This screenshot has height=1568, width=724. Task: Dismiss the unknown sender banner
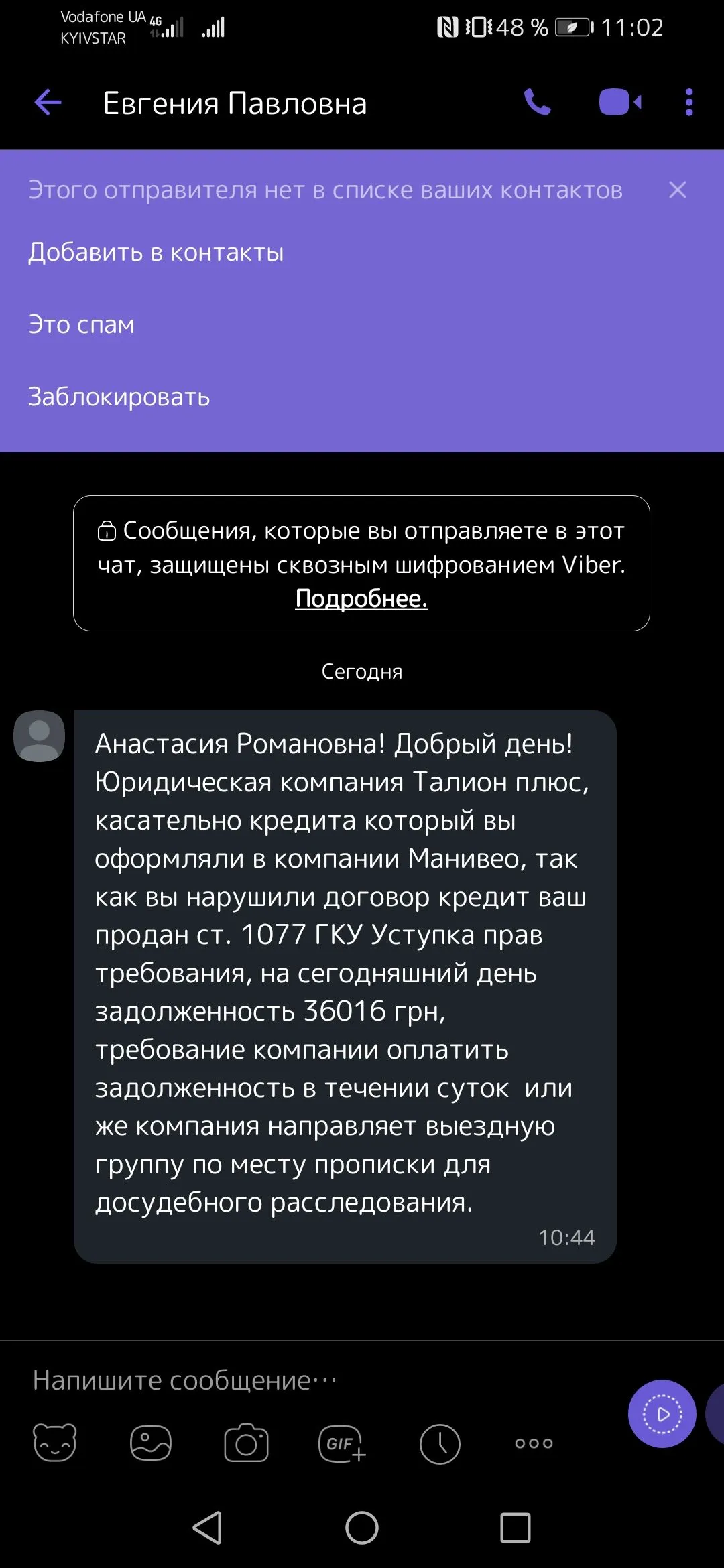(x=678, y=190)
